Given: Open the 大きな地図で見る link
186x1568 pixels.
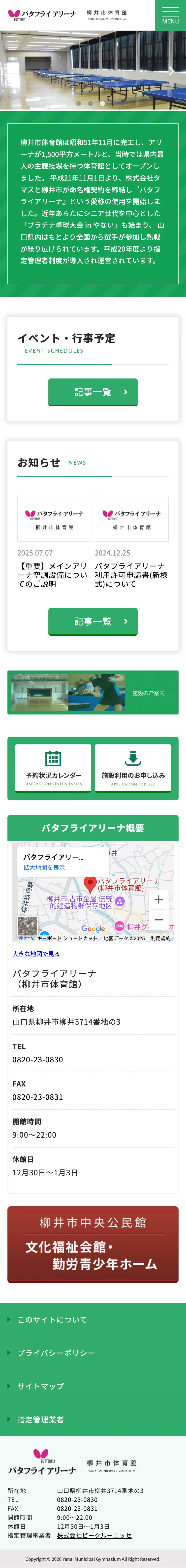Looking at the screenshot, I should (x=36, y=954).
